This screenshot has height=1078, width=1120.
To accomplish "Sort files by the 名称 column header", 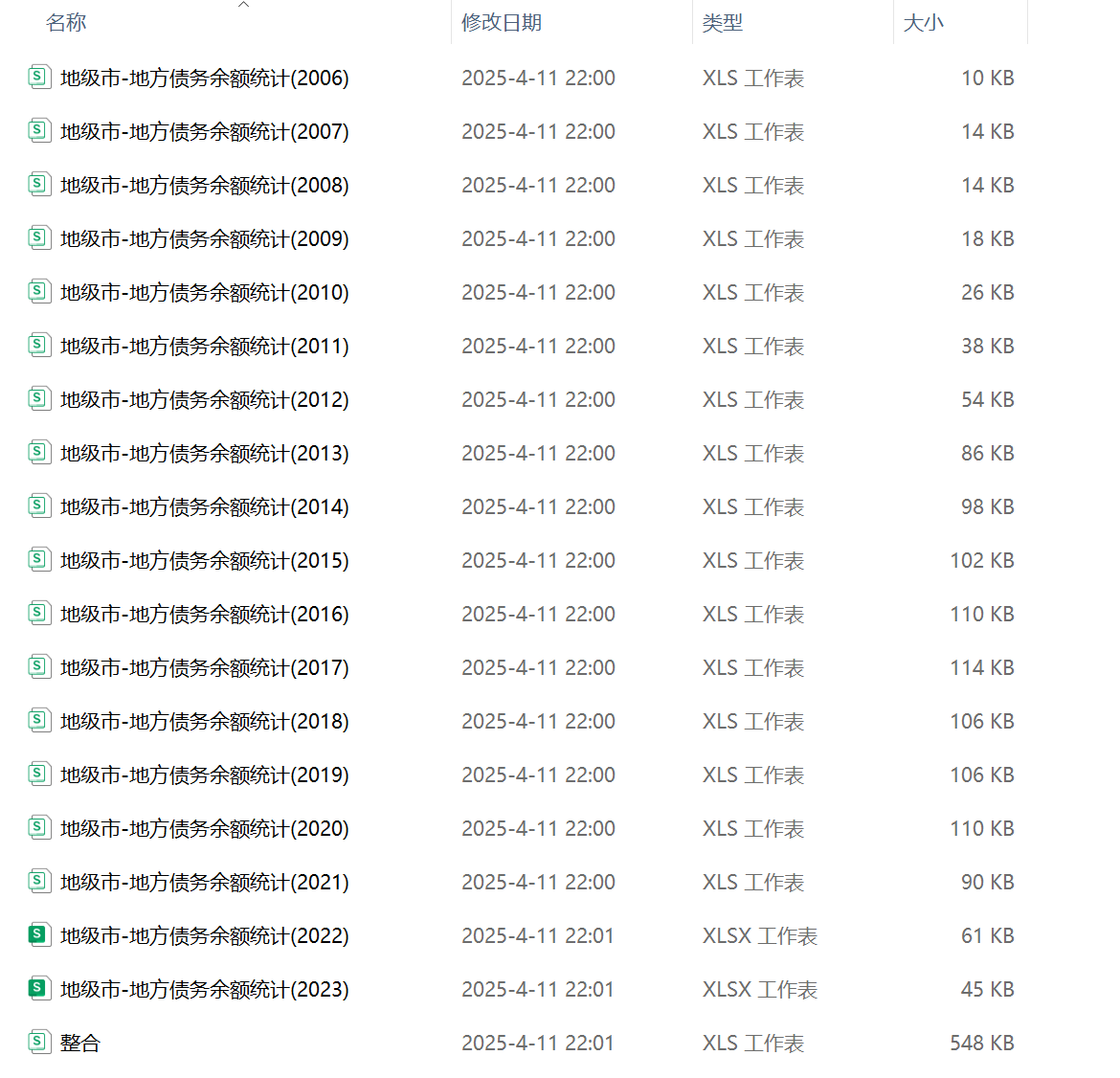I will [x=66, y=23].
